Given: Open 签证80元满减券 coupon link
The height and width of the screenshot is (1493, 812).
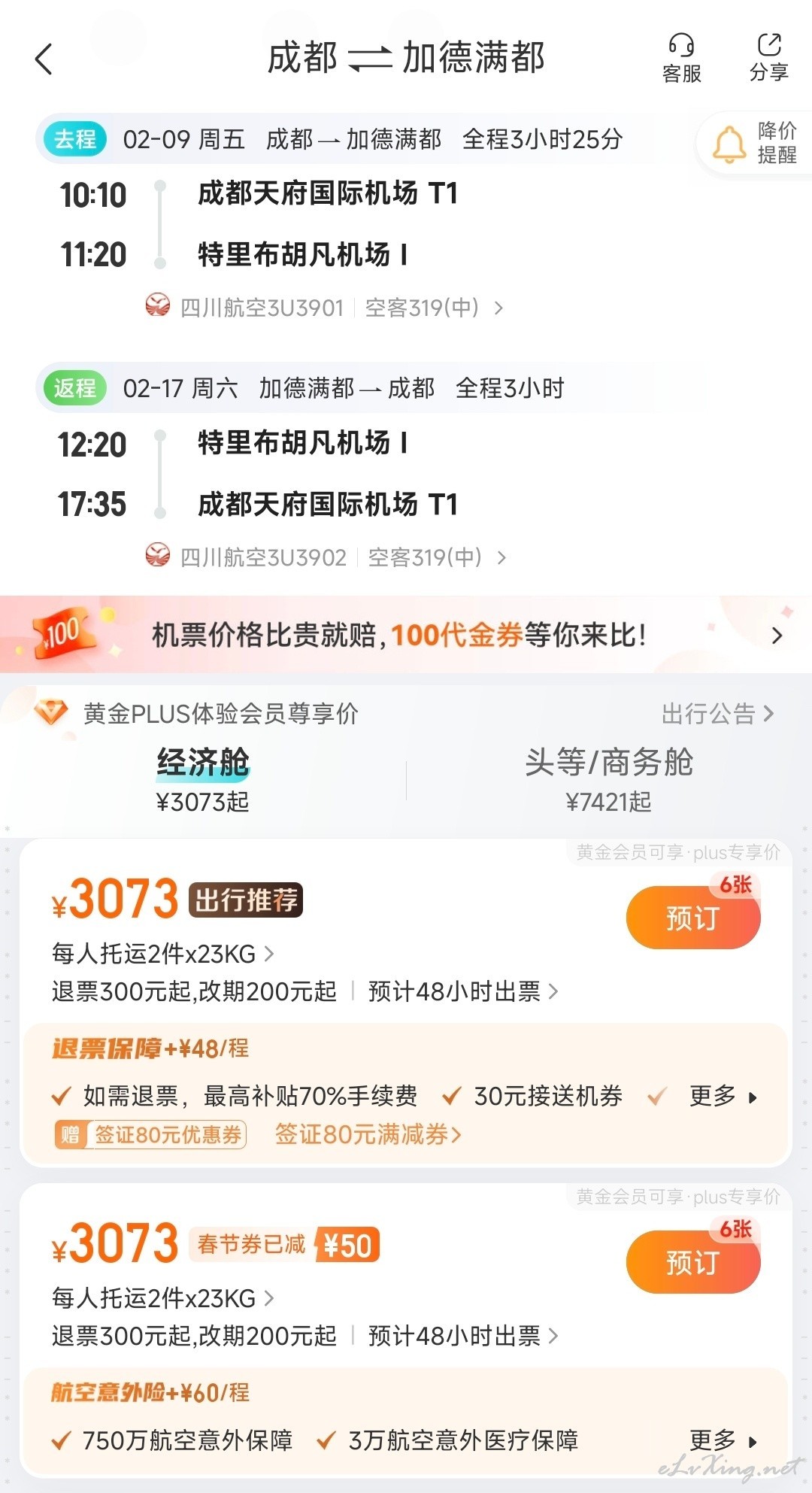Looking at the screenshot, I should (x=368, y=1134).
